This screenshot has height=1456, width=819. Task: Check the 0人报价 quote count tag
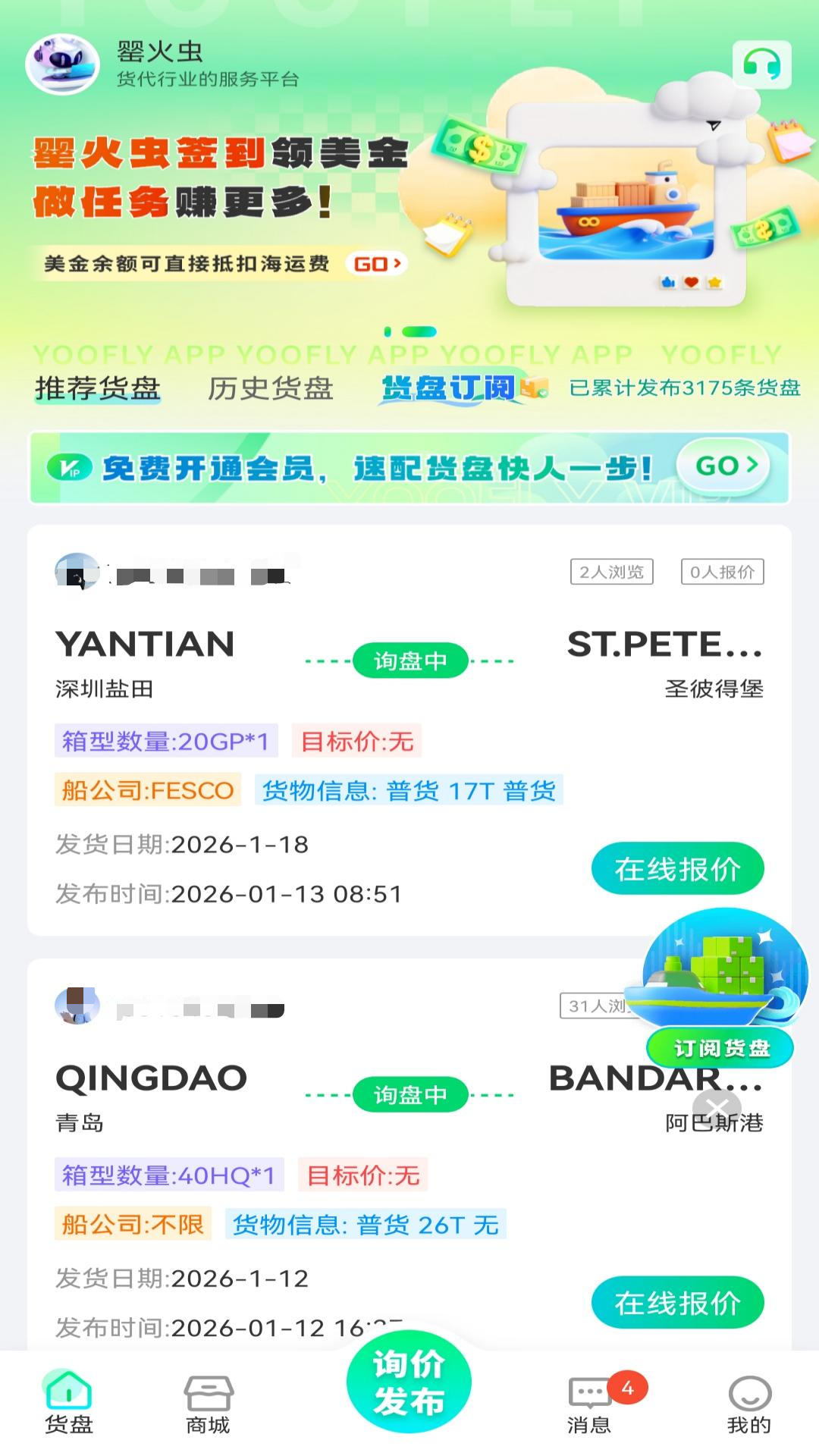click(x=722, y=572)
